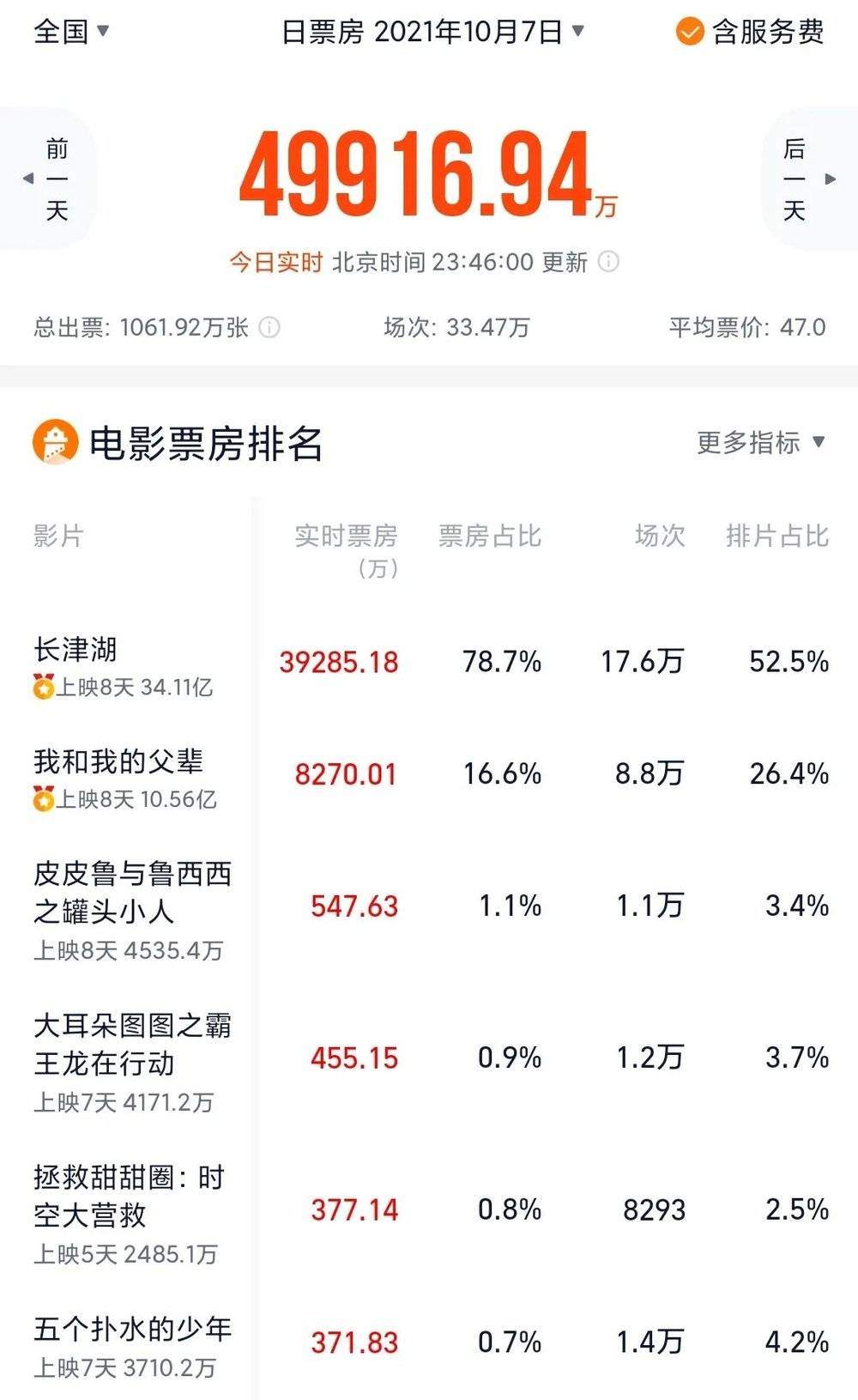This screenshot has height=1400, width=858.
Task: Open info icon next to 总出票
Action: 269,327
